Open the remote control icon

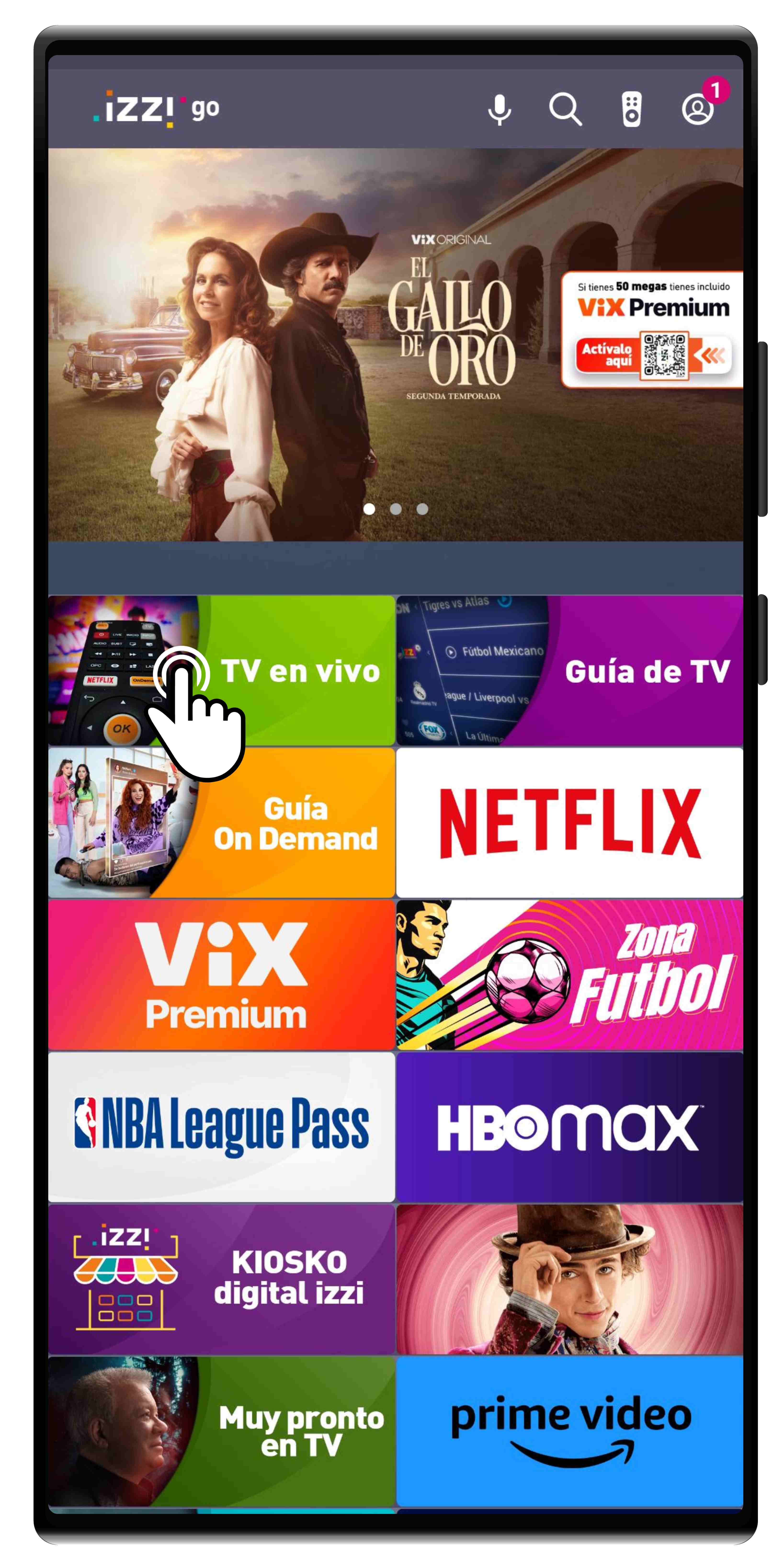click(631, 109)
